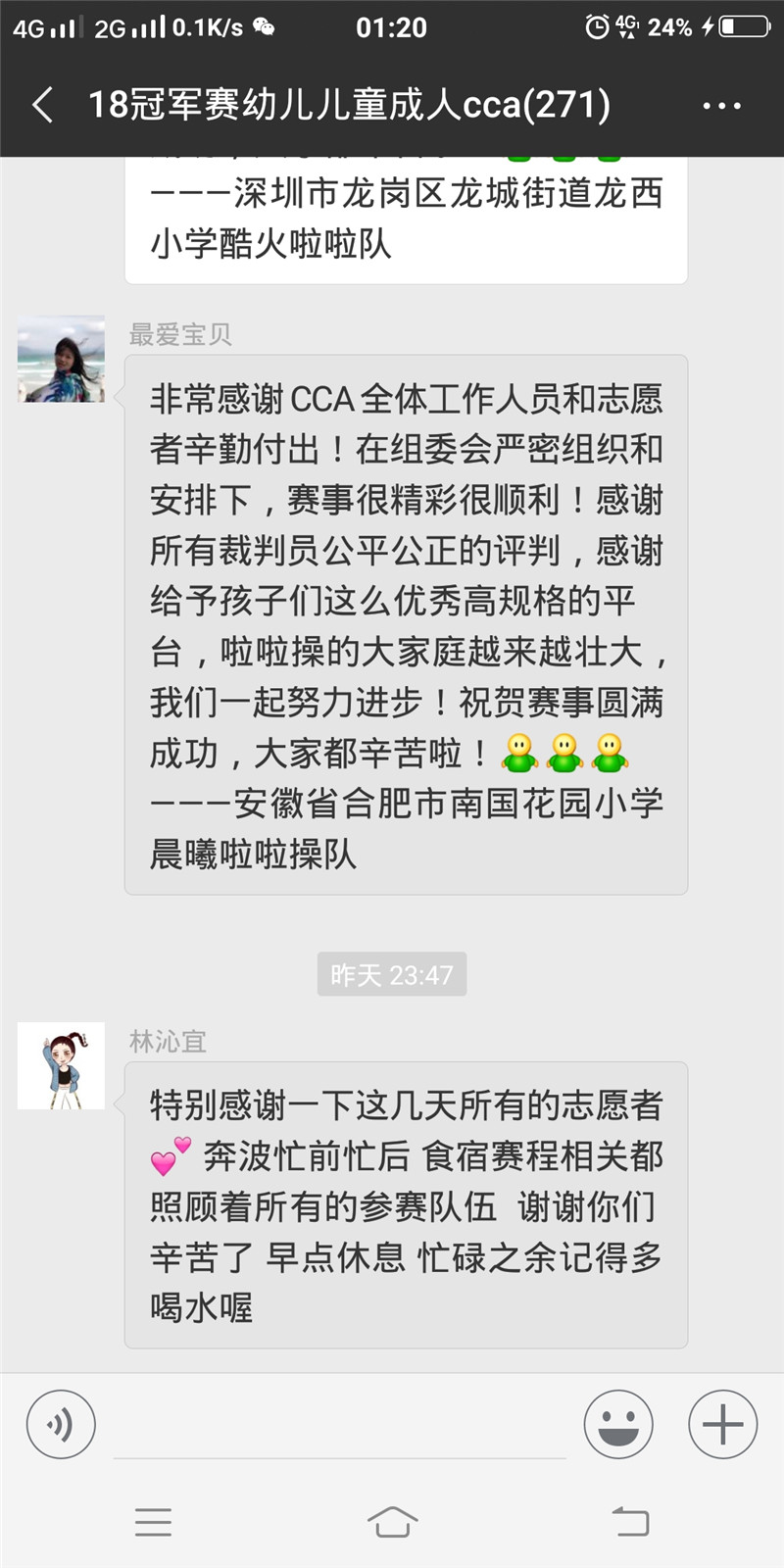Open the plus attachments panel
The image size is (784, 1568).
(x=722, y=1424)
